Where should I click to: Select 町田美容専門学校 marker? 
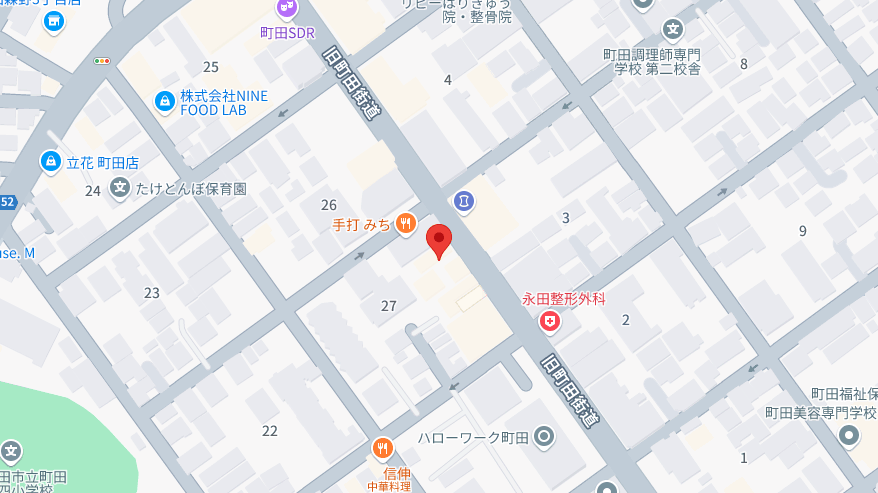849,436
